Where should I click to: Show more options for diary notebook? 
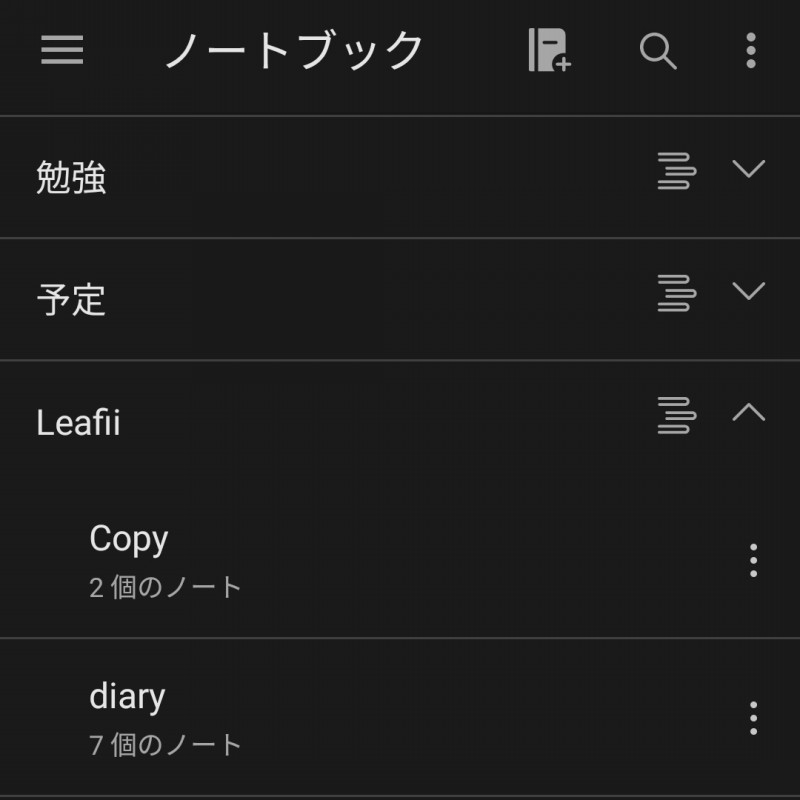[753, 718]
